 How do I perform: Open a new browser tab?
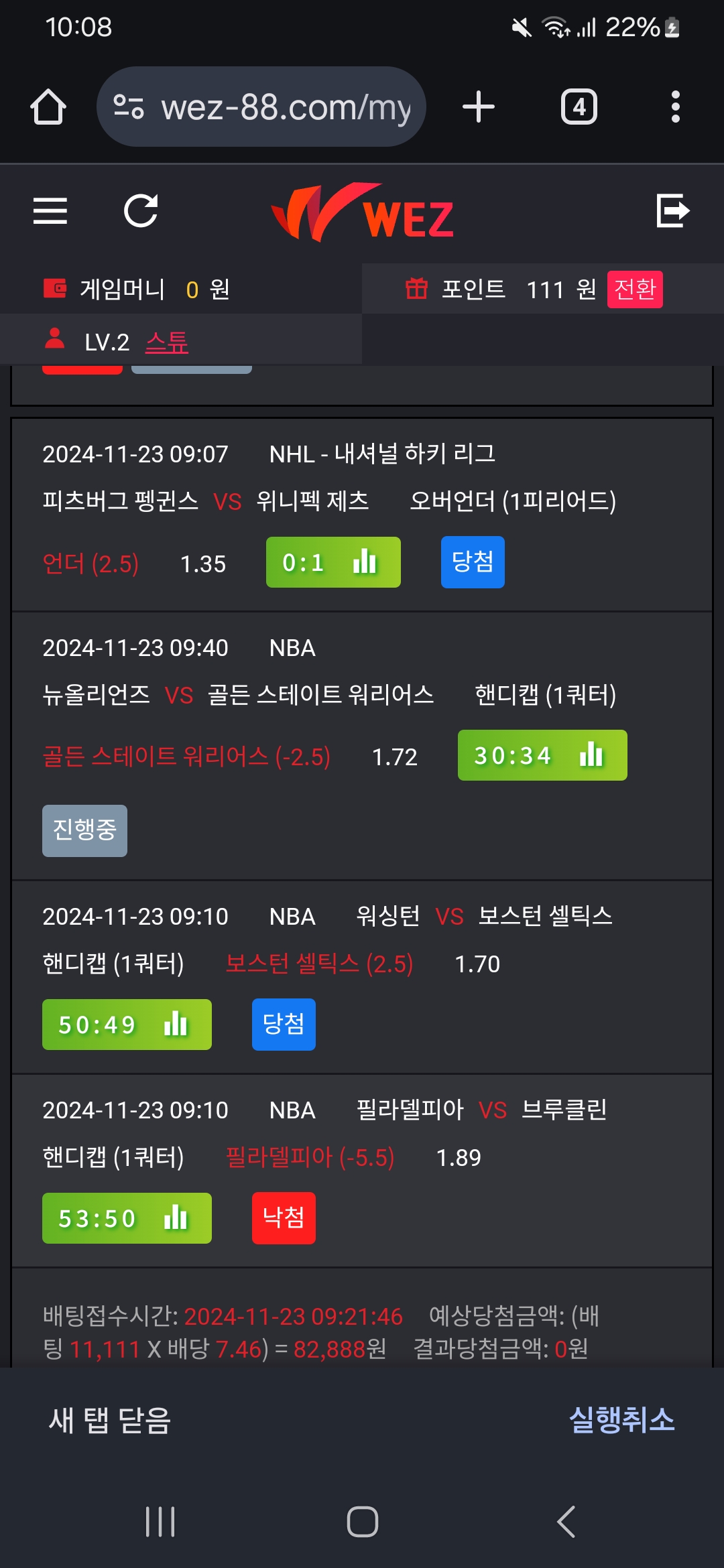(479, 107)
